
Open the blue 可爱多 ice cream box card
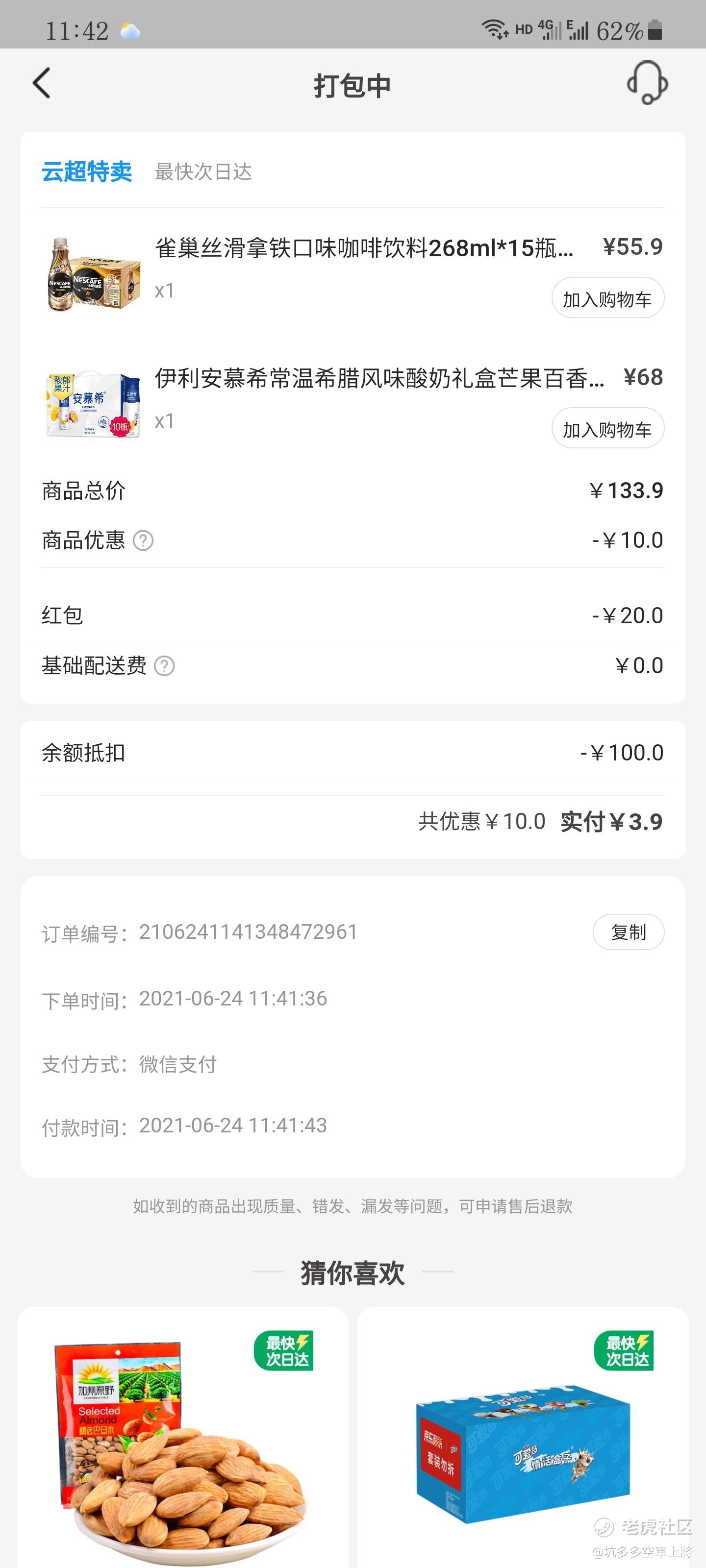coord(523,1438)
